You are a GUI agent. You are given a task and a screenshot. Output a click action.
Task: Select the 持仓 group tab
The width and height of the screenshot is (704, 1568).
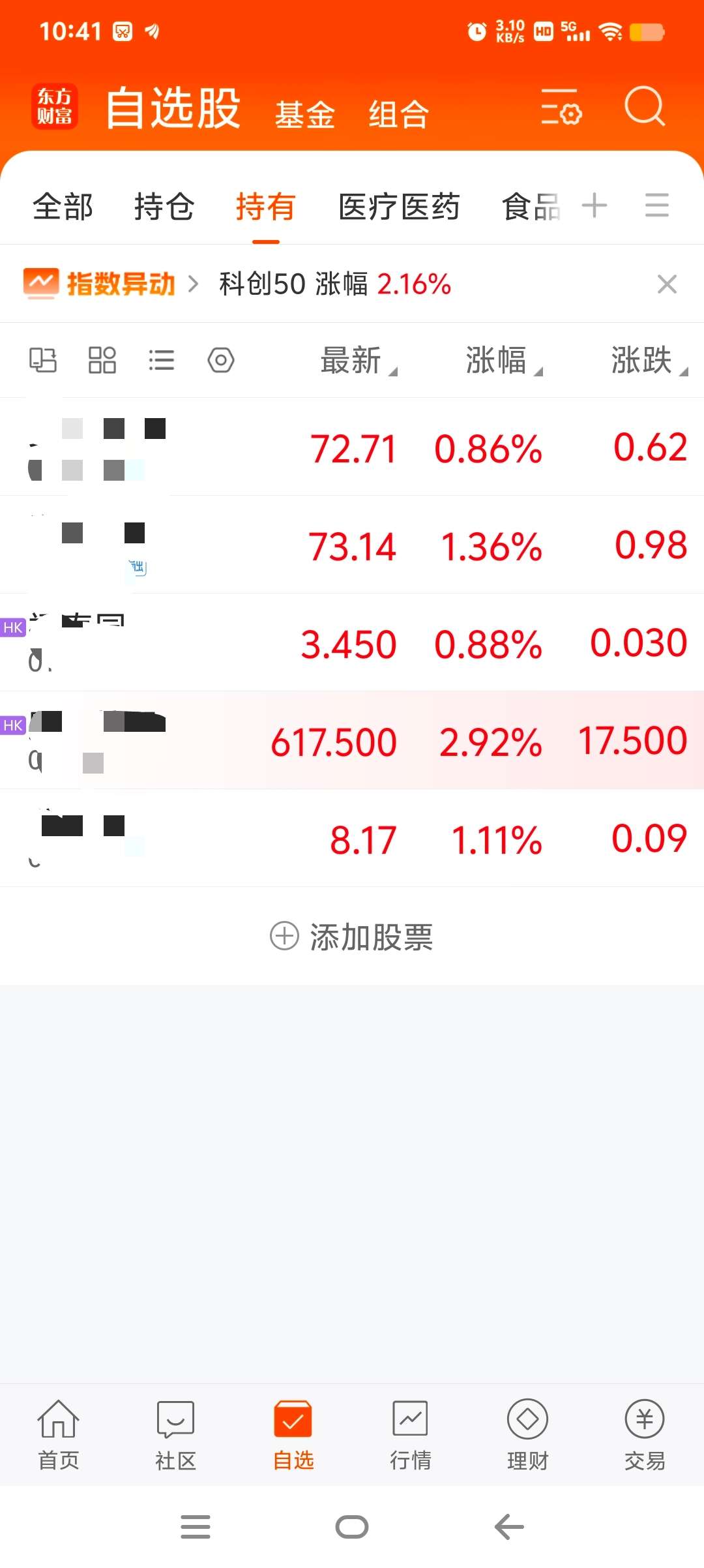click(164, 207)
